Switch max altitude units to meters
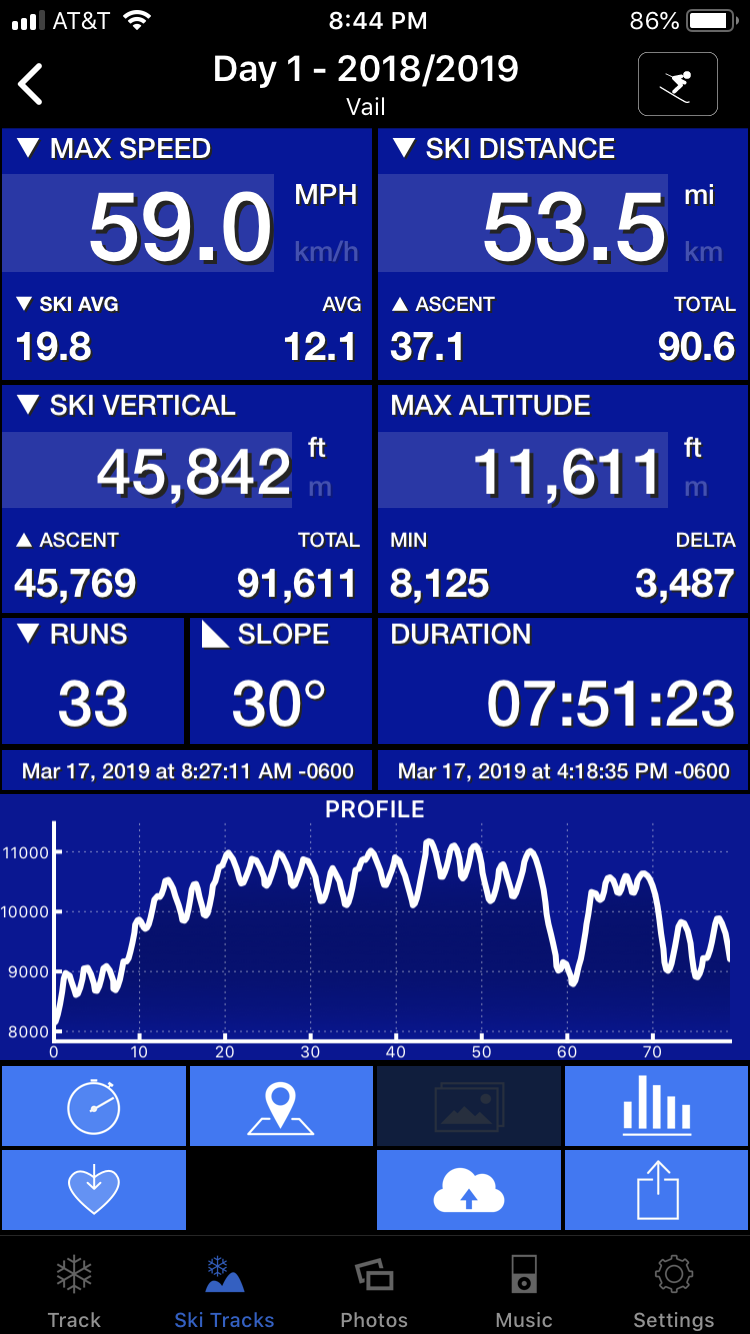 click(696, 487)
